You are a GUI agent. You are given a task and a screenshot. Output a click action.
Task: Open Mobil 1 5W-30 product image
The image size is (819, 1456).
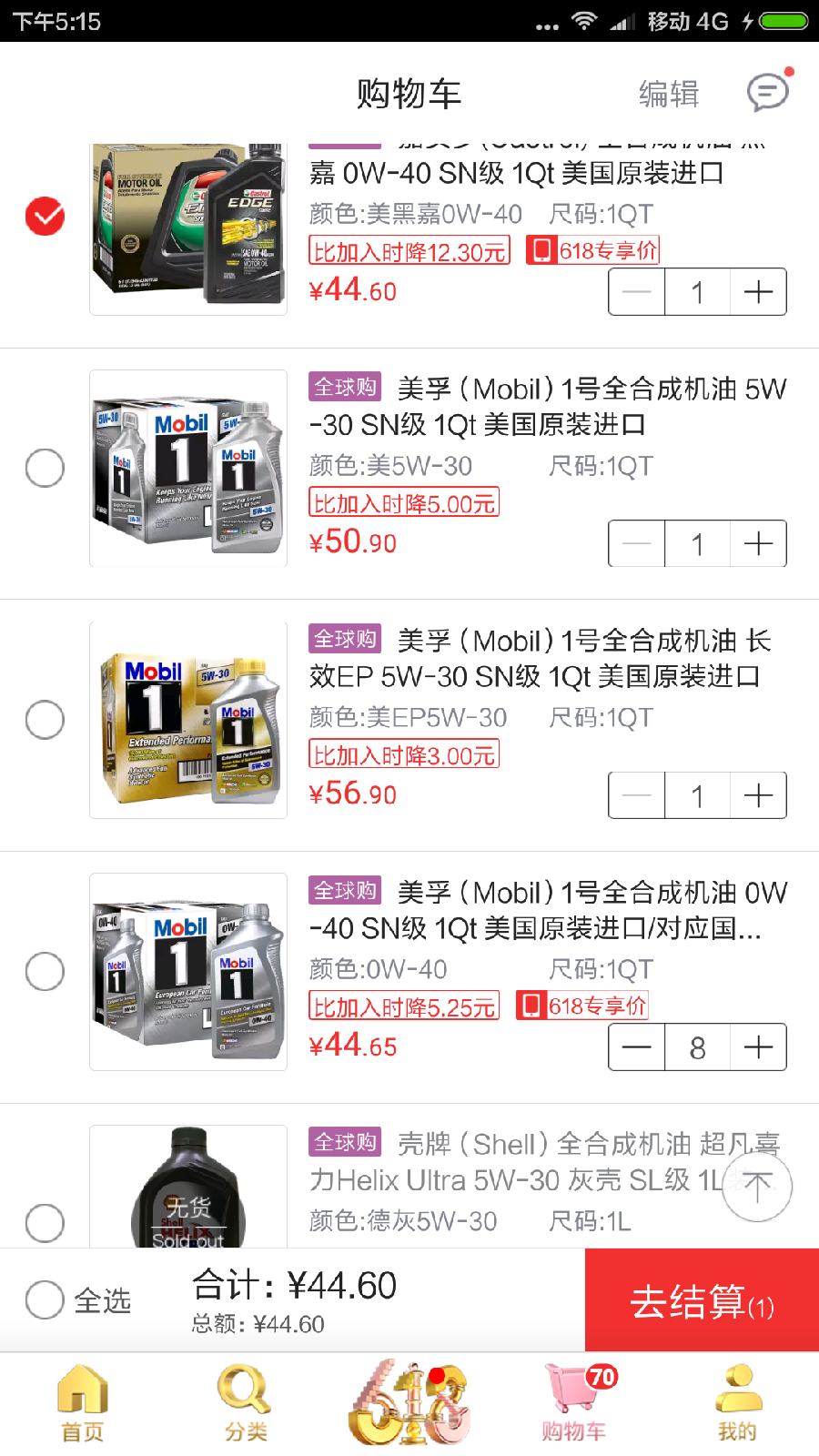[x=188, y=469]
